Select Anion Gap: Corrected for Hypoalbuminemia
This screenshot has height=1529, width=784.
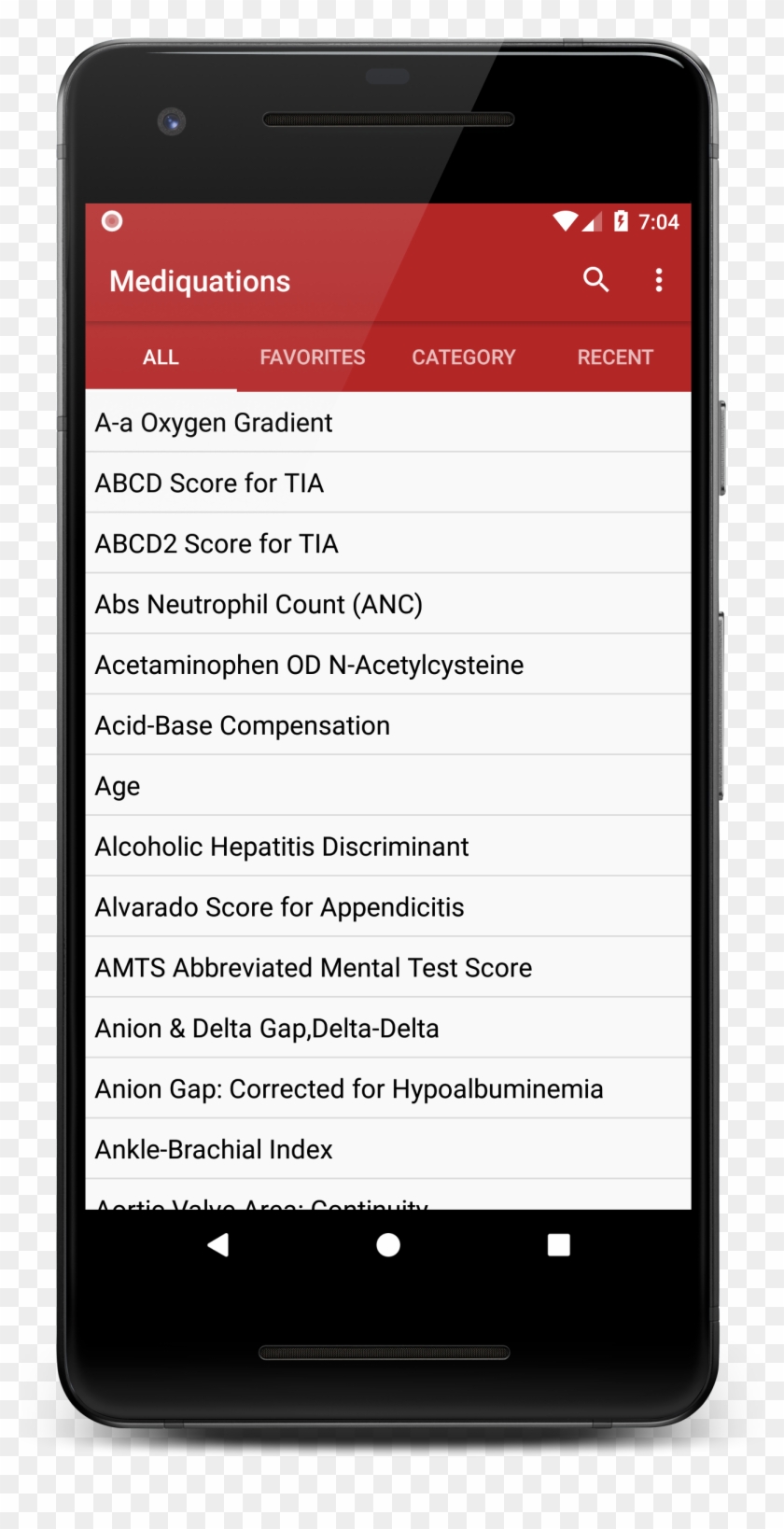[348, 1088]
